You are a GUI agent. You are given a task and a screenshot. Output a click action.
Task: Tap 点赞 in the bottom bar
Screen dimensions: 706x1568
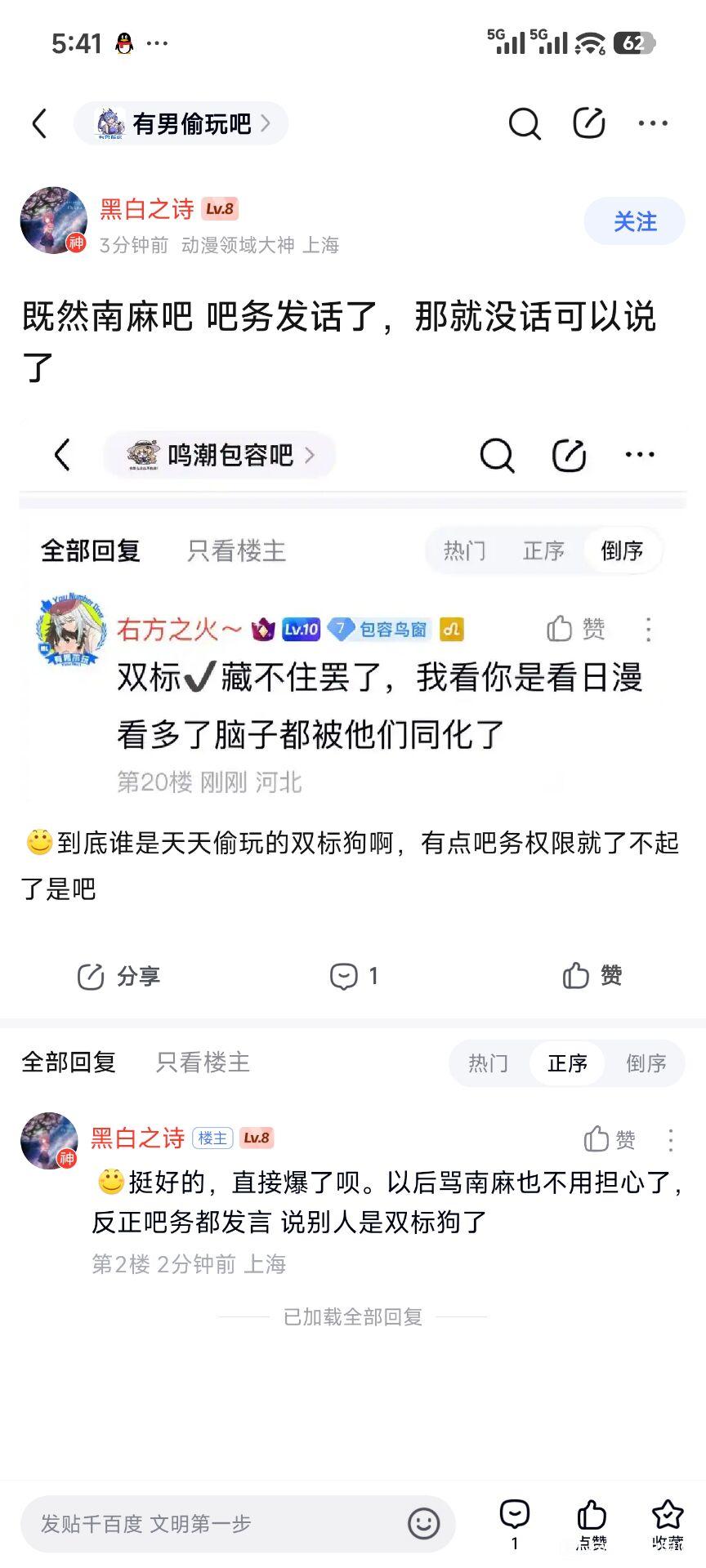click(x=592, y=1524)
